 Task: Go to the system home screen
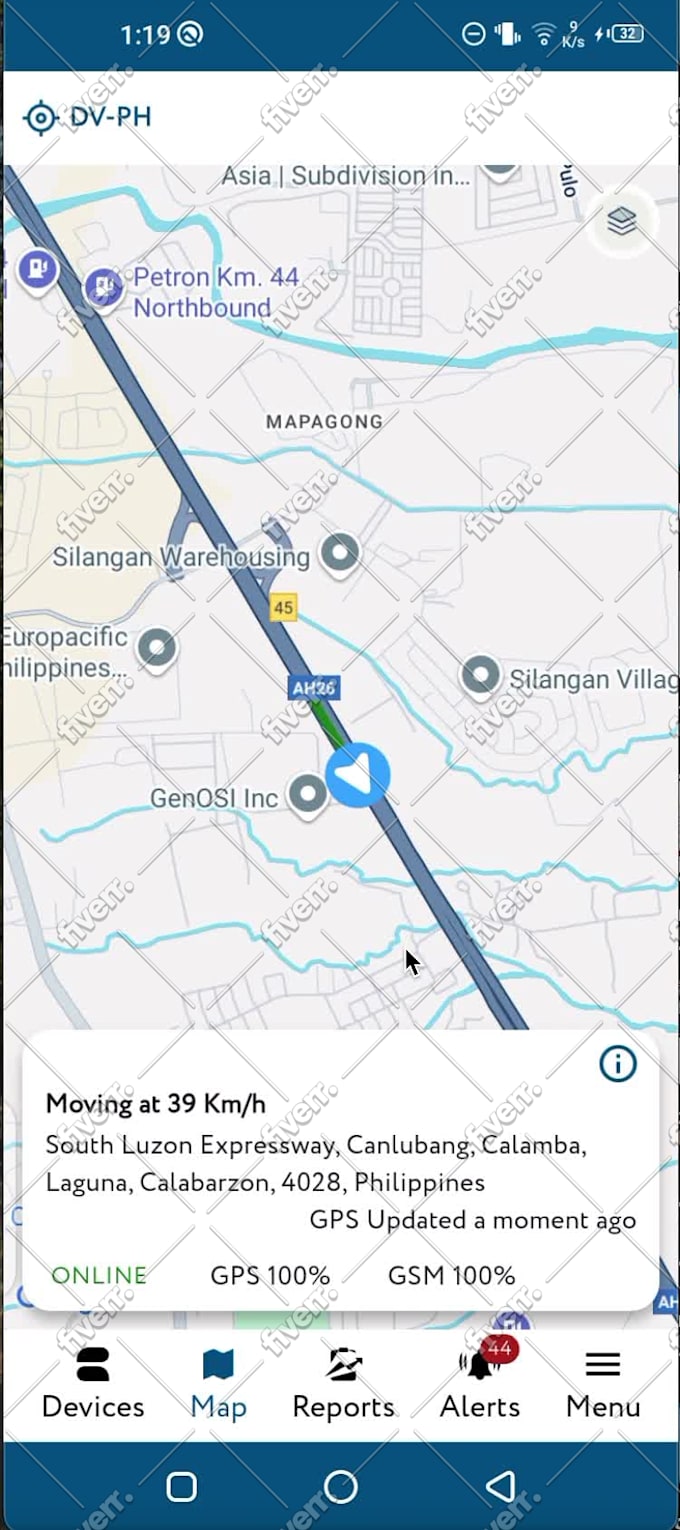click(340, 1487)
